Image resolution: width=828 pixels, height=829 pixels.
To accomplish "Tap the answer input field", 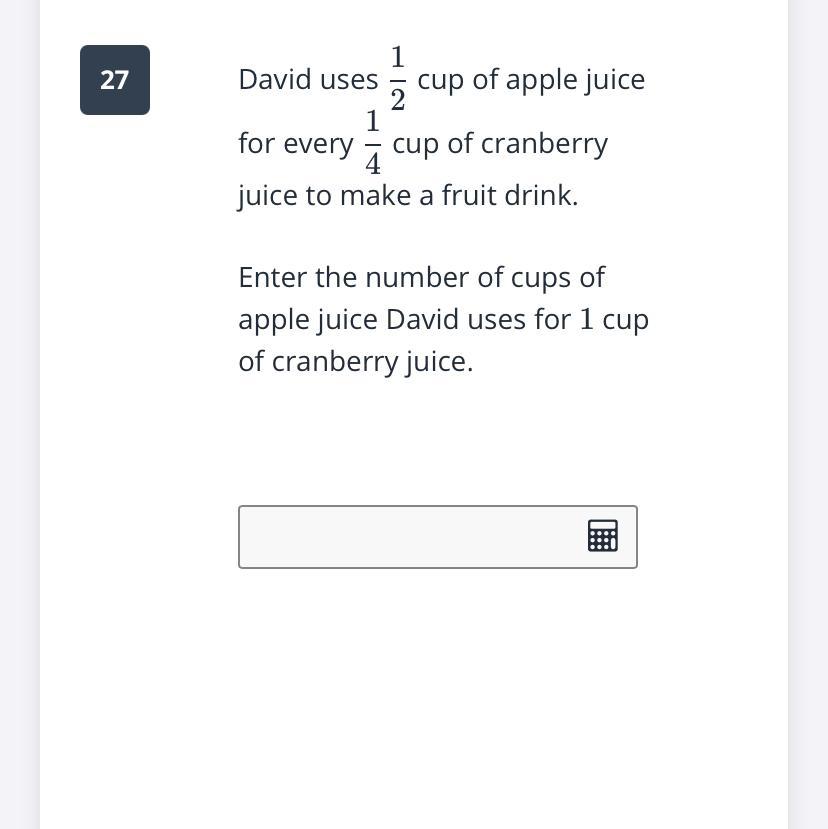I will click(438, 537).
